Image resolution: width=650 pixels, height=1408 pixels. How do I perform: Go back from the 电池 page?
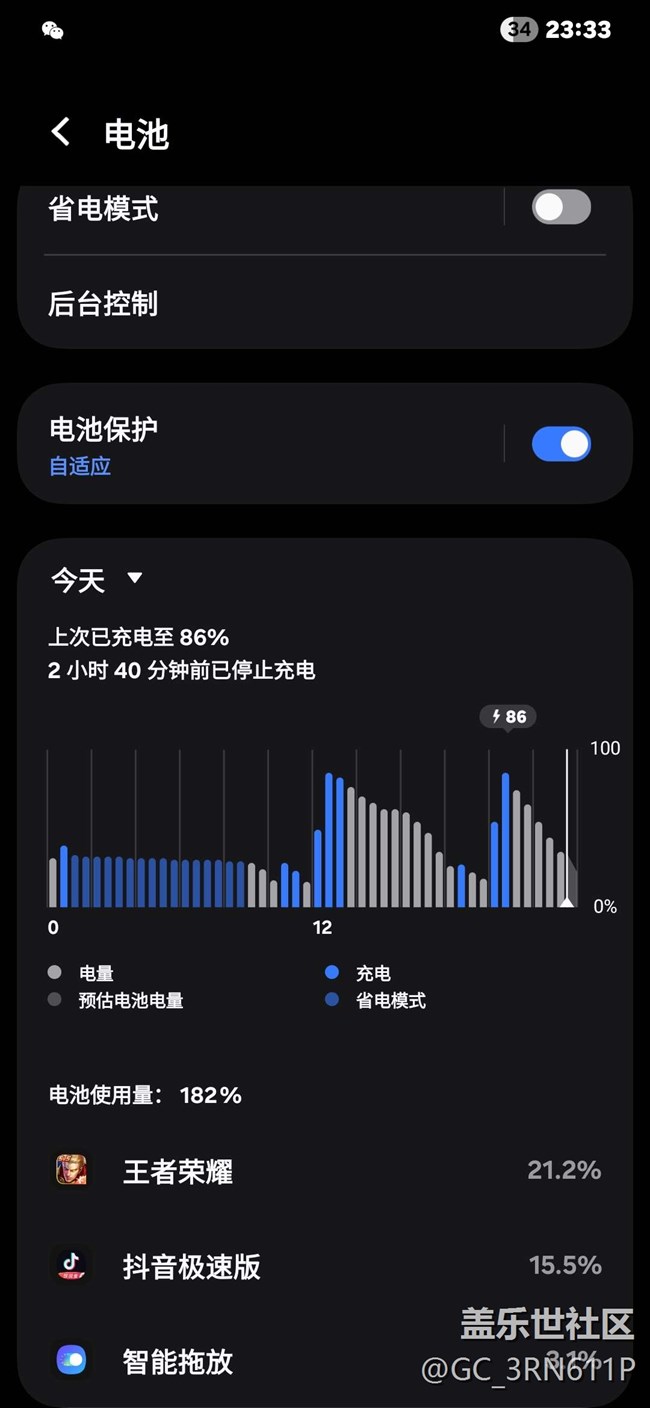(x=61, y=132)
